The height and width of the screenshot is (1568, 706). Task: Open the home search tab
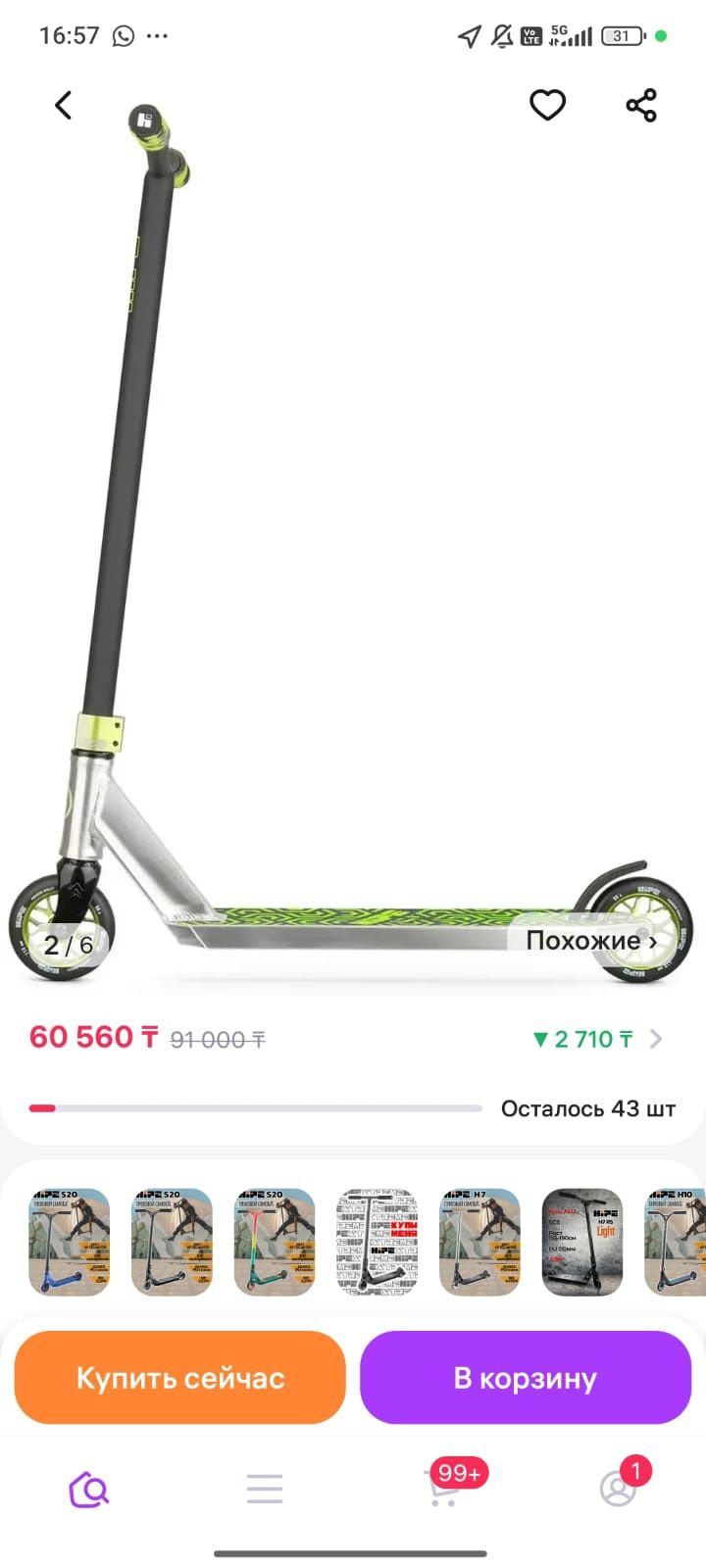click(x=89, y=1490)
